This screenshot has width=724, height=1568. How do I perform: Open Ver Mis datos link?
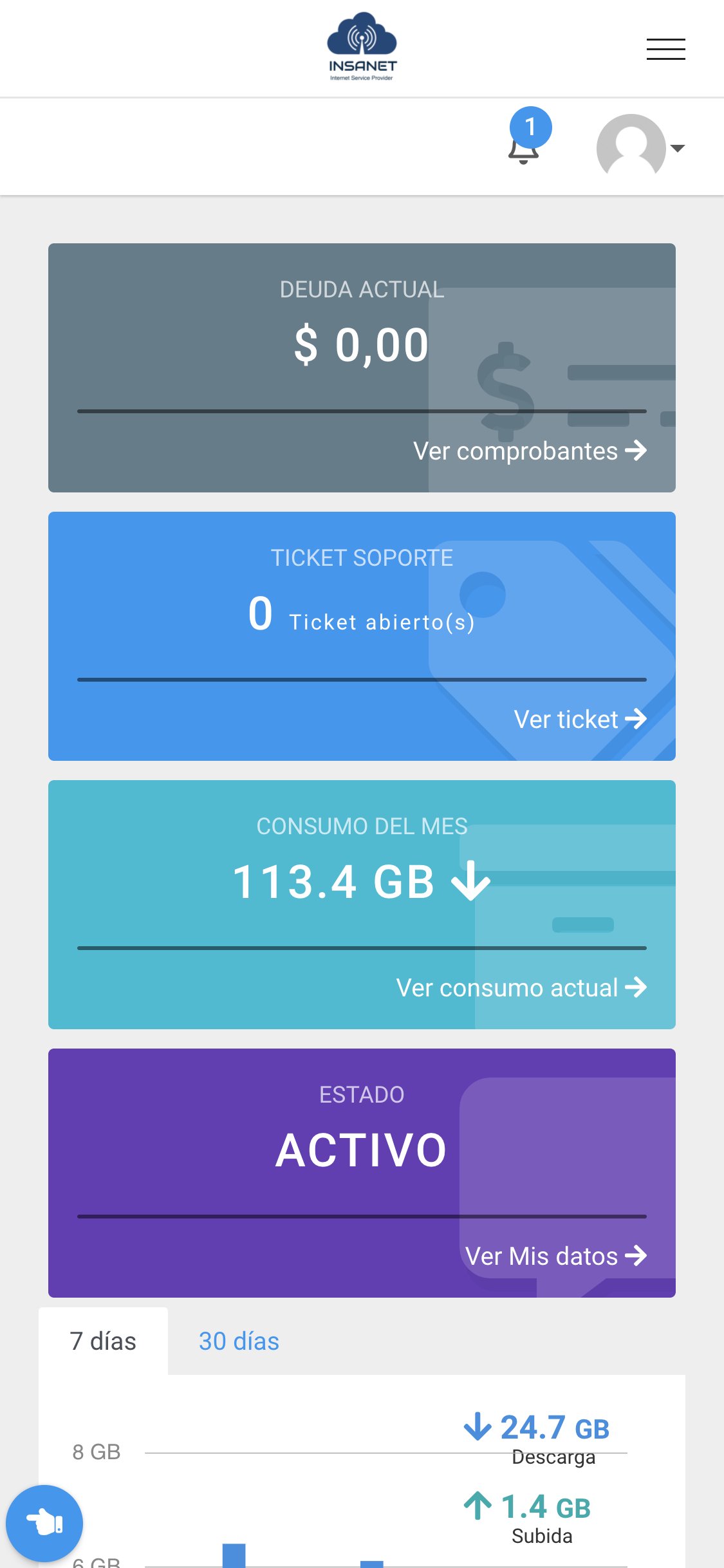coord(556,1256)
